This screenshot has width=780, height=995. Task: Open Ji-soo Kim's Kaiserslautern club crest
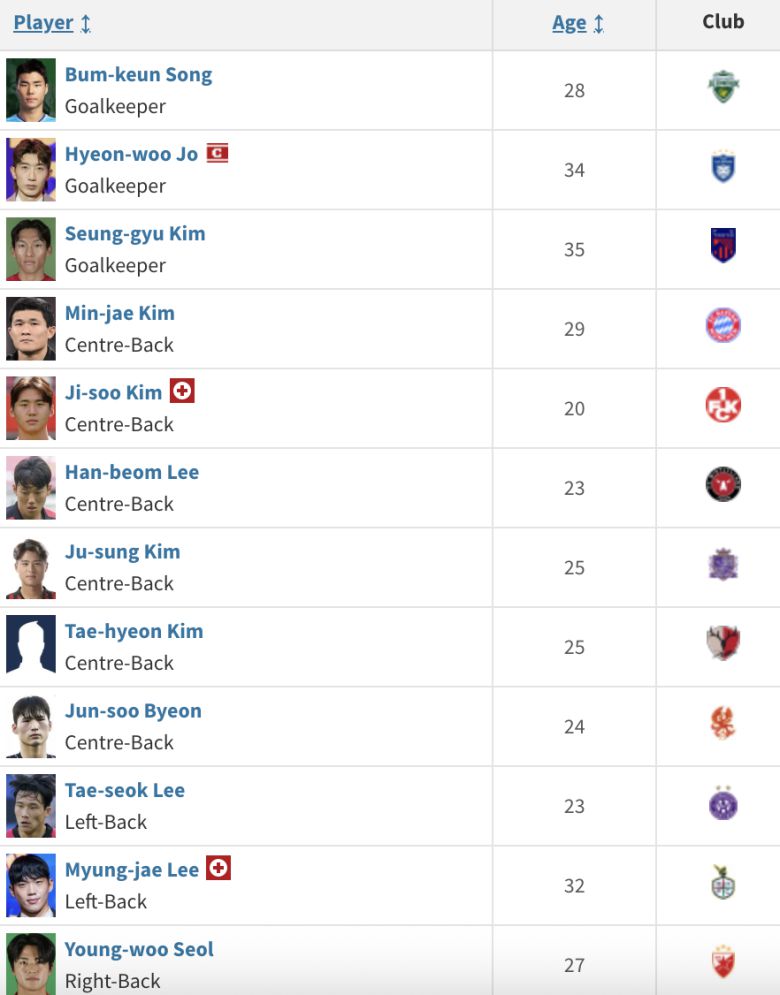point(723,405)
